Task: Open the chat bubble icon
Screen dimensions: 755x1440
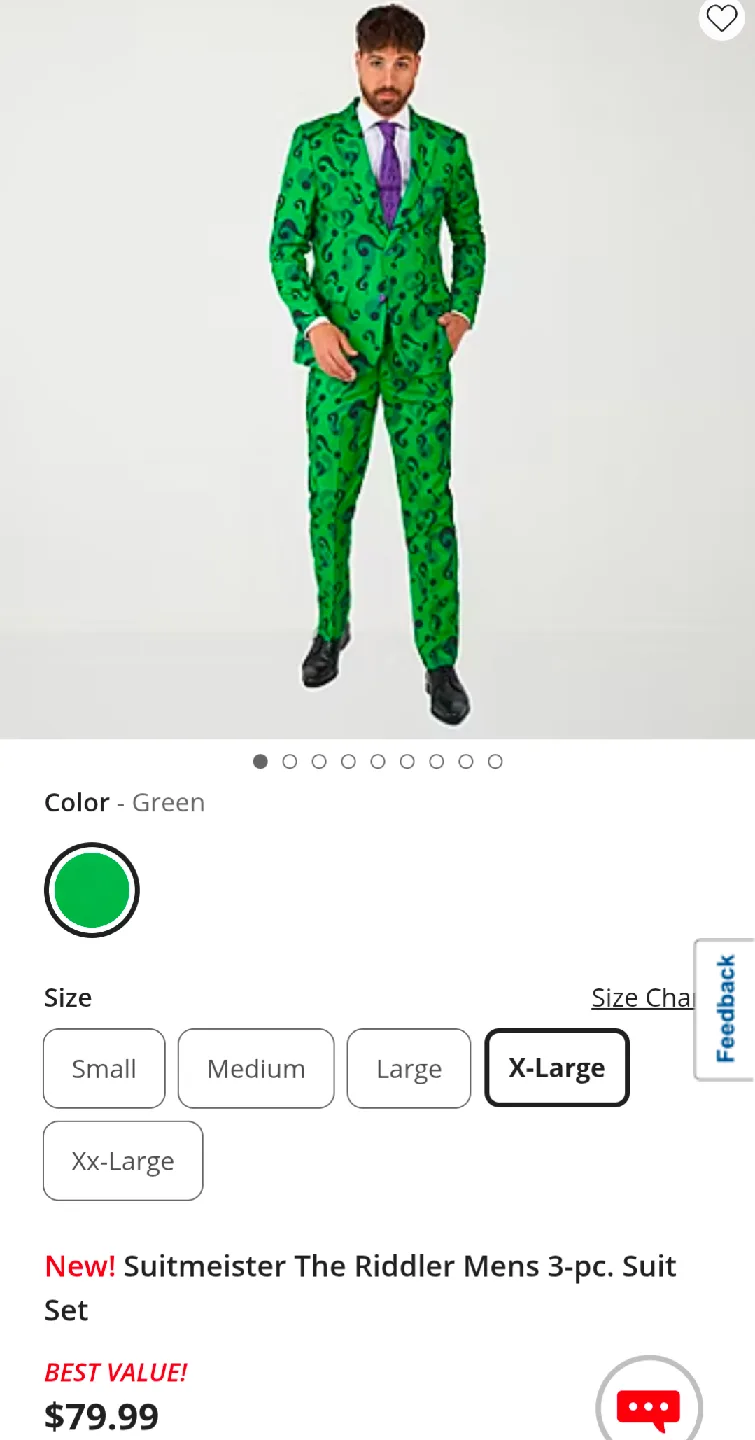Action: click(x=648, y=1405)
